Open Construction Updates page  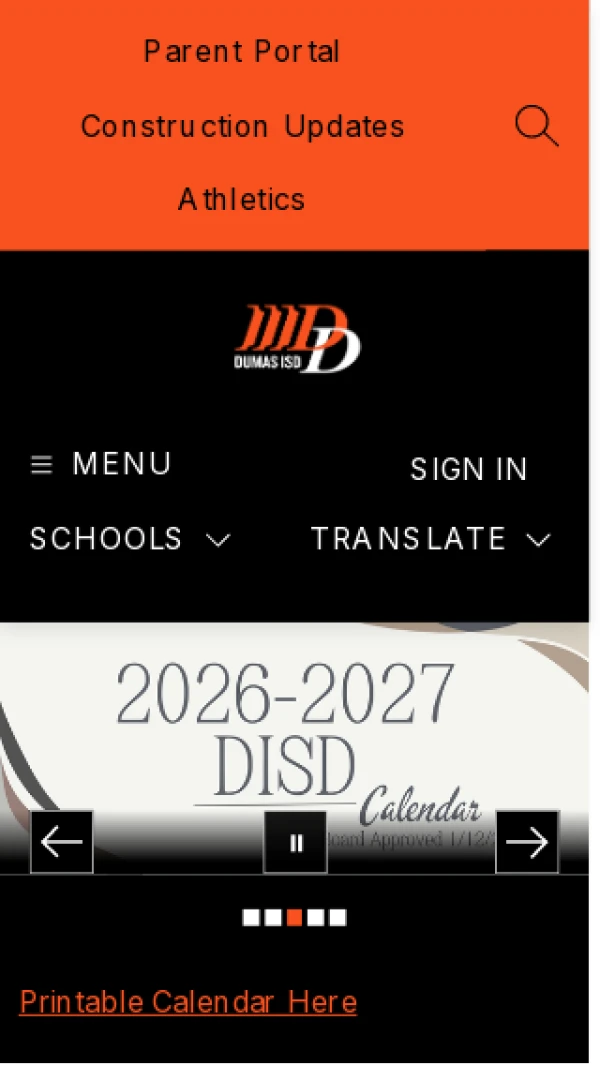pos(242,127)
